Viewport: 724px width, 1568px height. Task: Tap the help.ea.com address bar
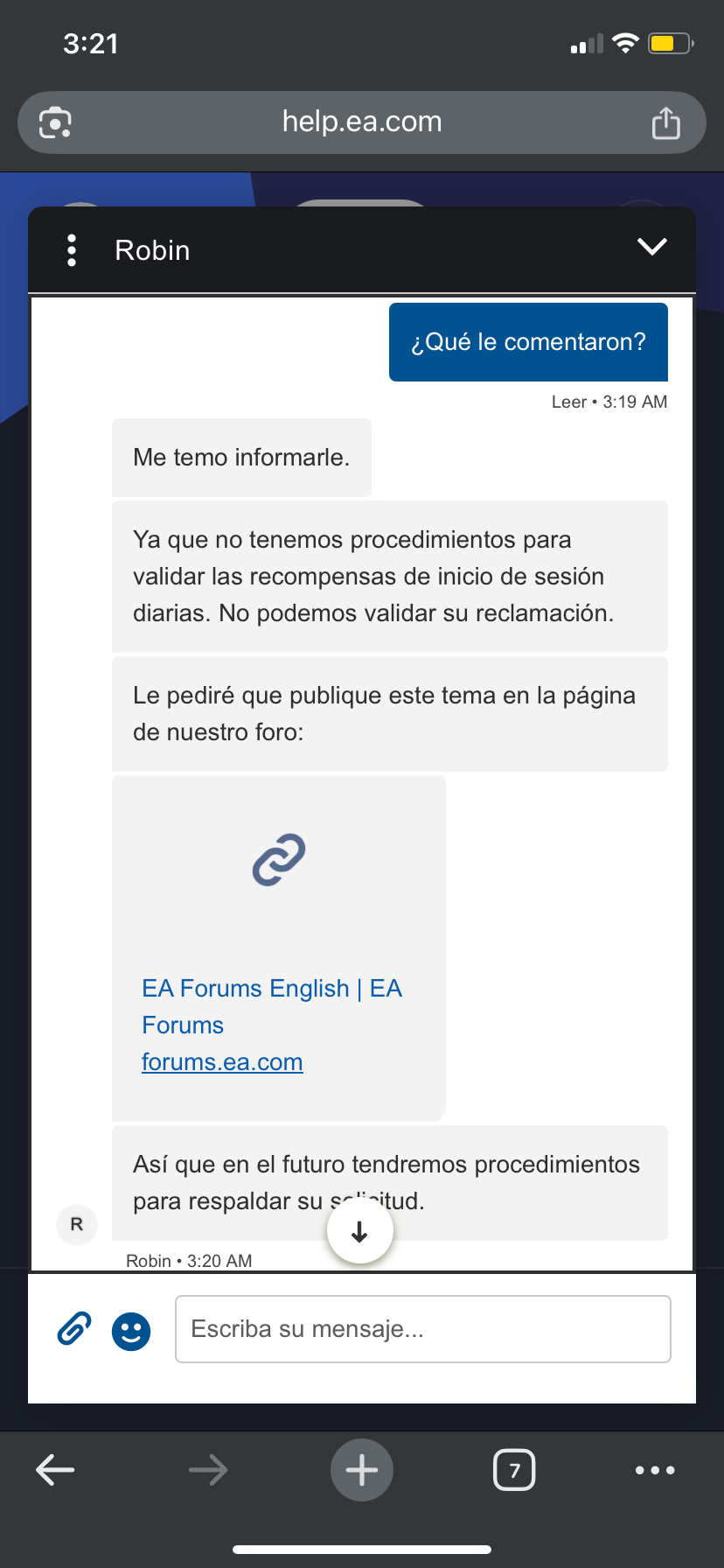click(x=362, y=122)
